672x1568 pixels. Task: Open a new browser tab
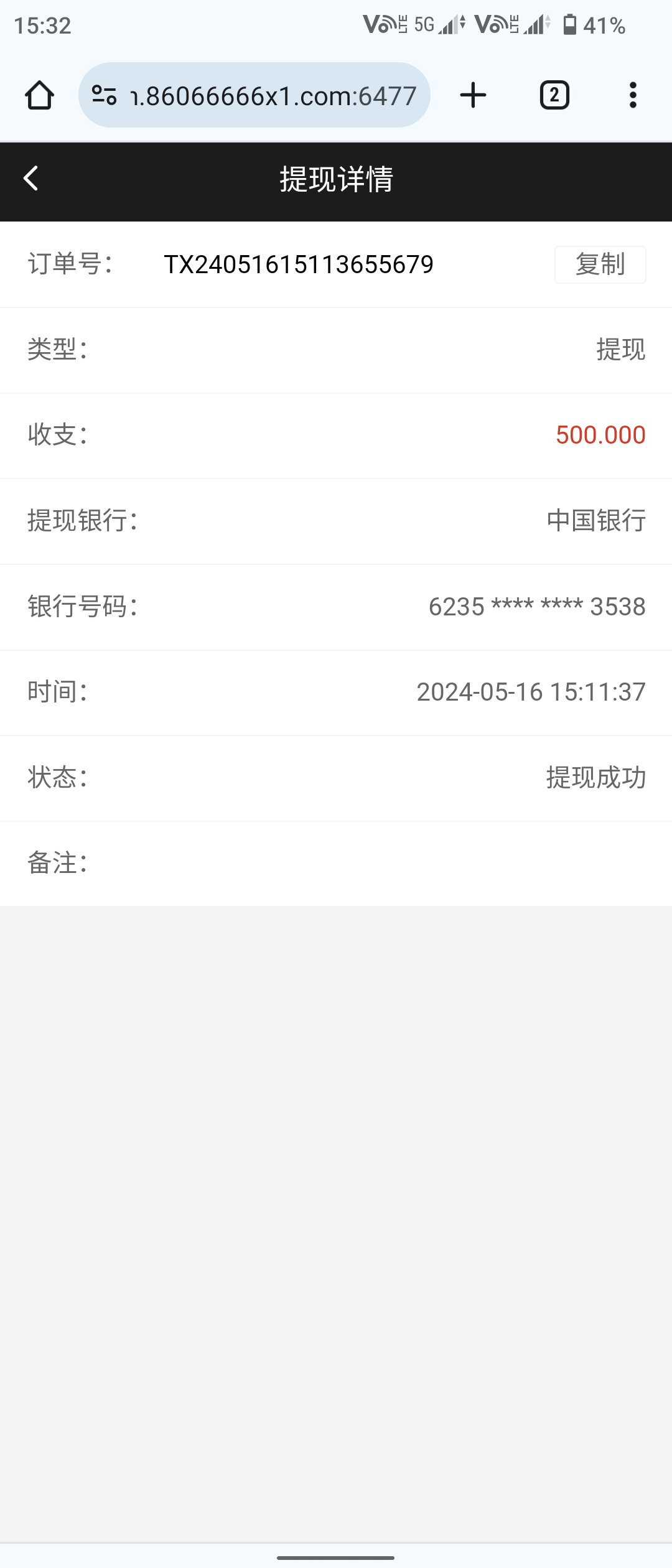coord(473,96)
